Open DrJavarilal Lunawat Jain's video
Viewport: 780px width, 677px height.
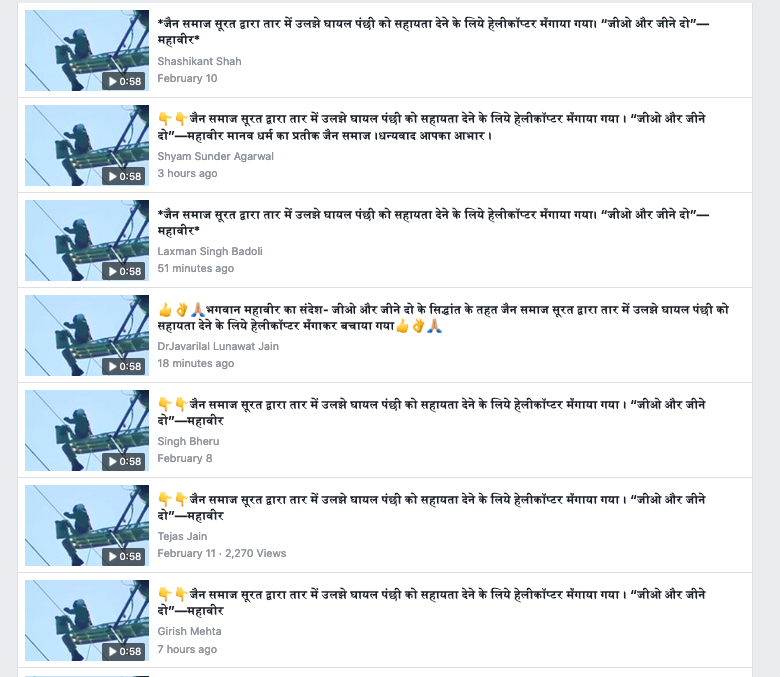point(85,335)
